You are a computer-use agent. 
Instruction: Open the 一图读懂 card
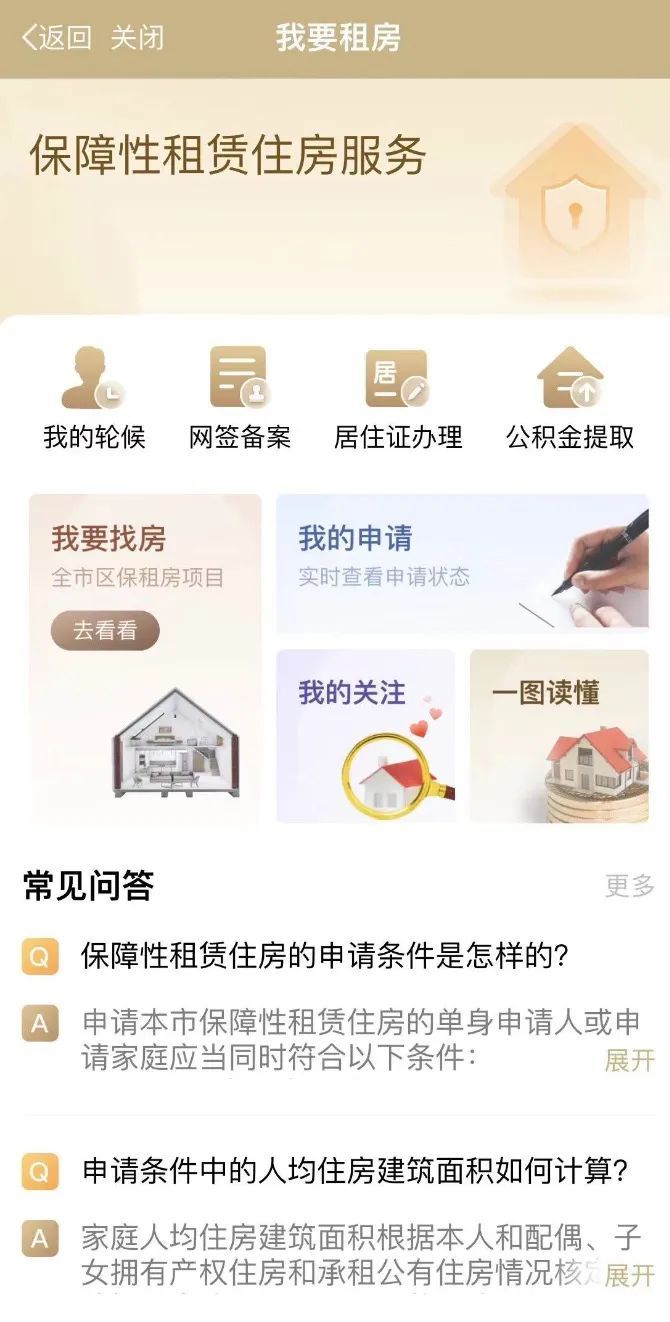coord(559,736)
